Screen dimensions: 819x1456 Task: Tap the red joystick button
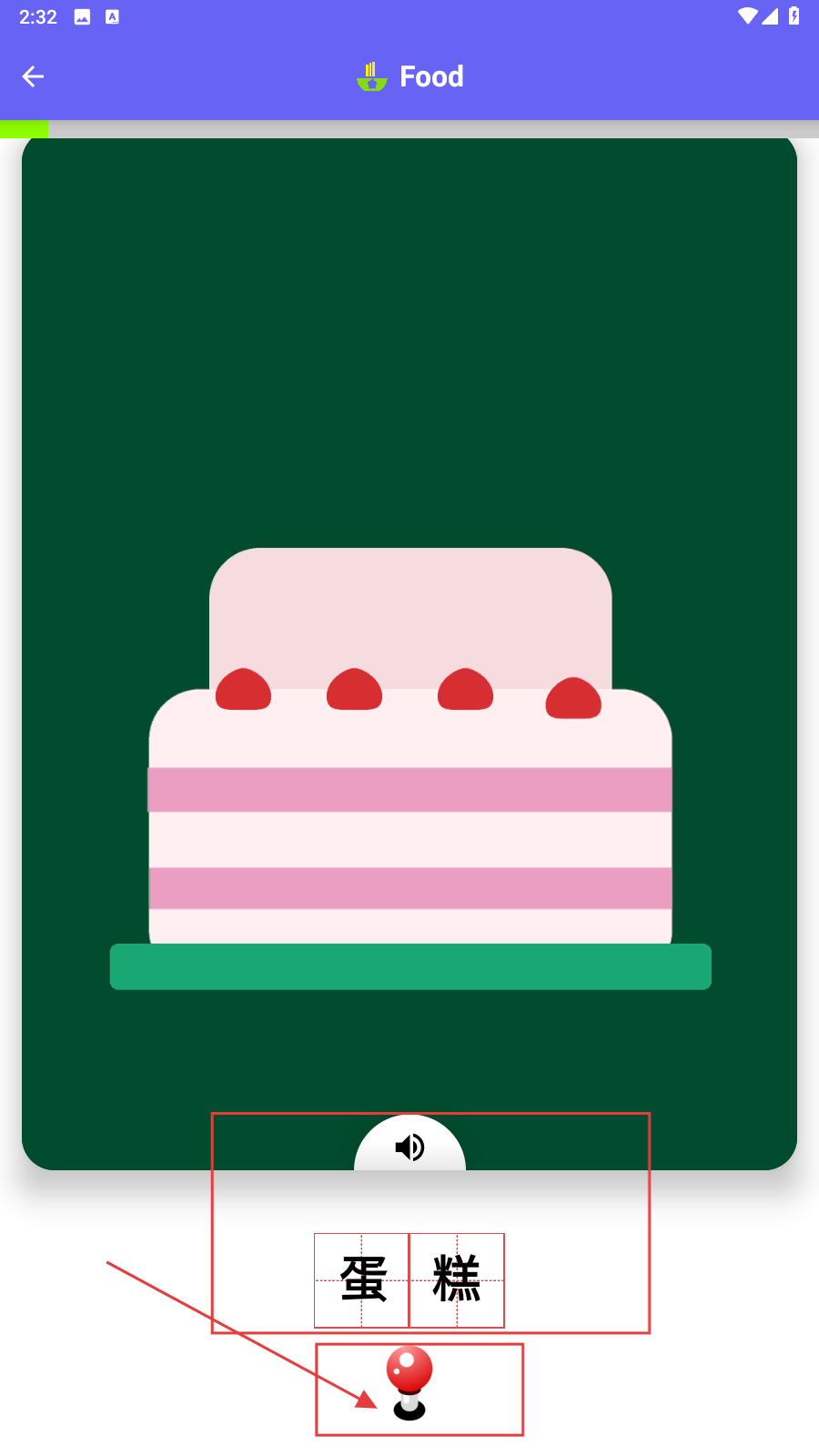(x=409, y=1382)
